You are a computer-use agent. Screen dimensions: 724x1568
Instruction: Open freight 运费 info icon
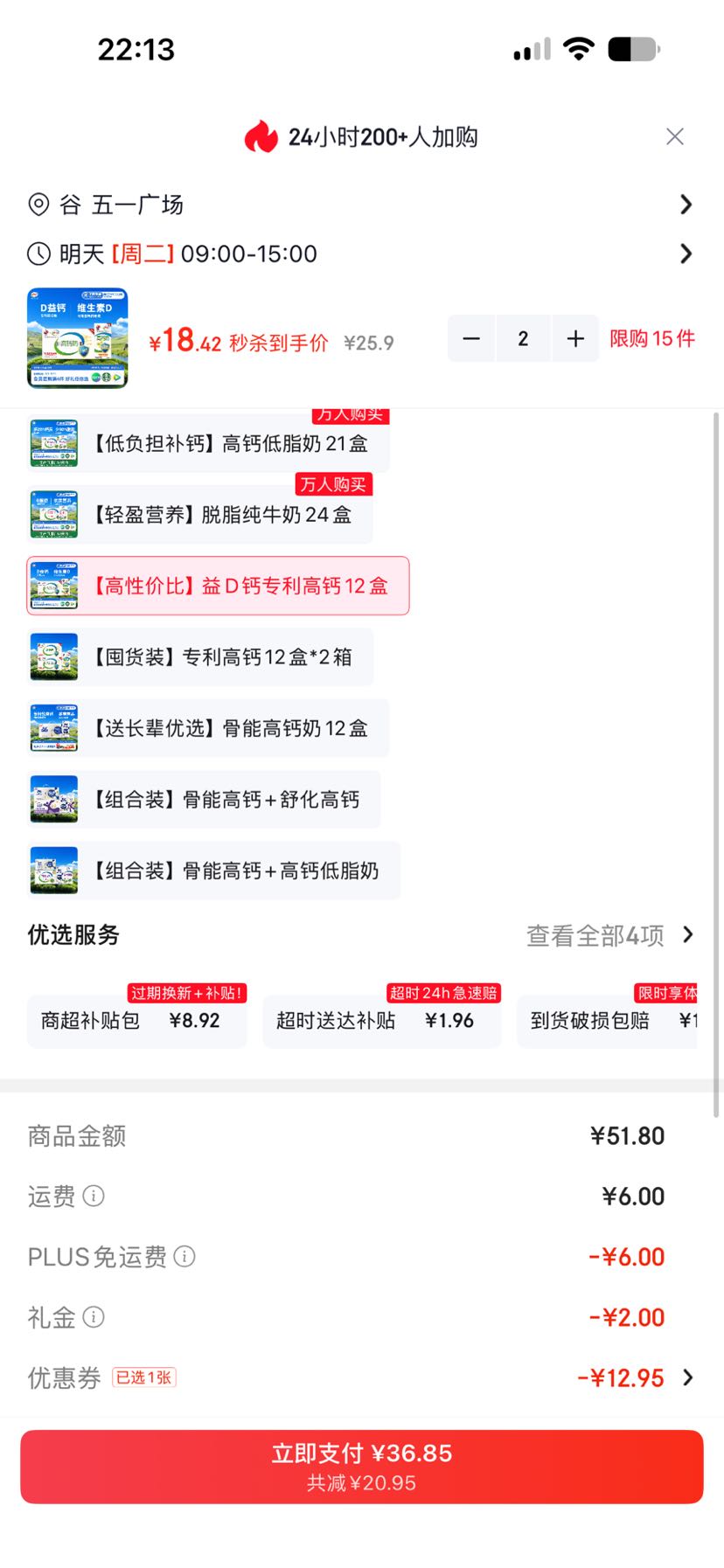tap(94, 1196)
